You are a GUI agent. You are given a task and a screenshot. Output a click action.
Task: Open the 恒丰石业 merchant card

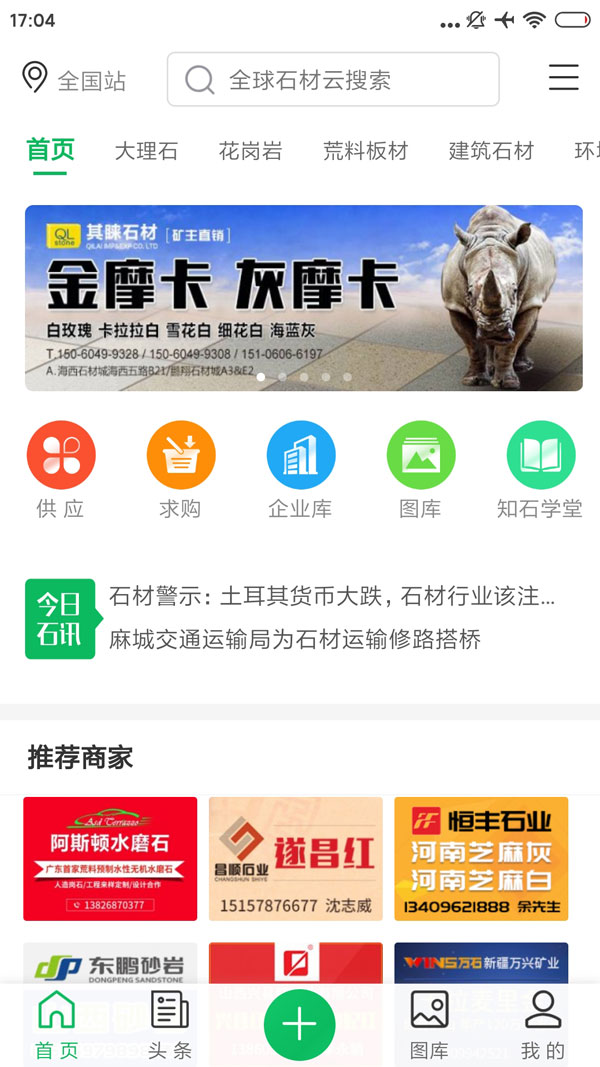[481, 858]
